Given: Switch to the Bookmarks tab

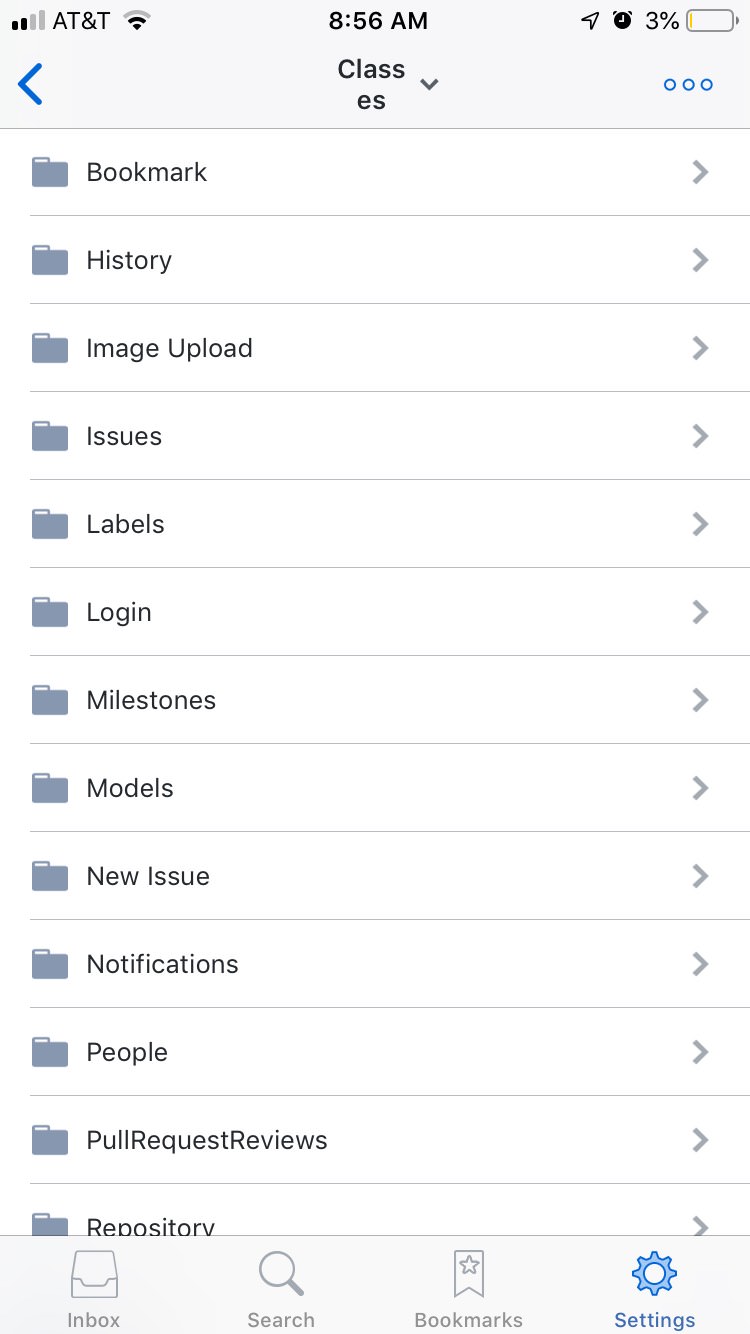Looking at the screenshot, I should [468, 1288].
